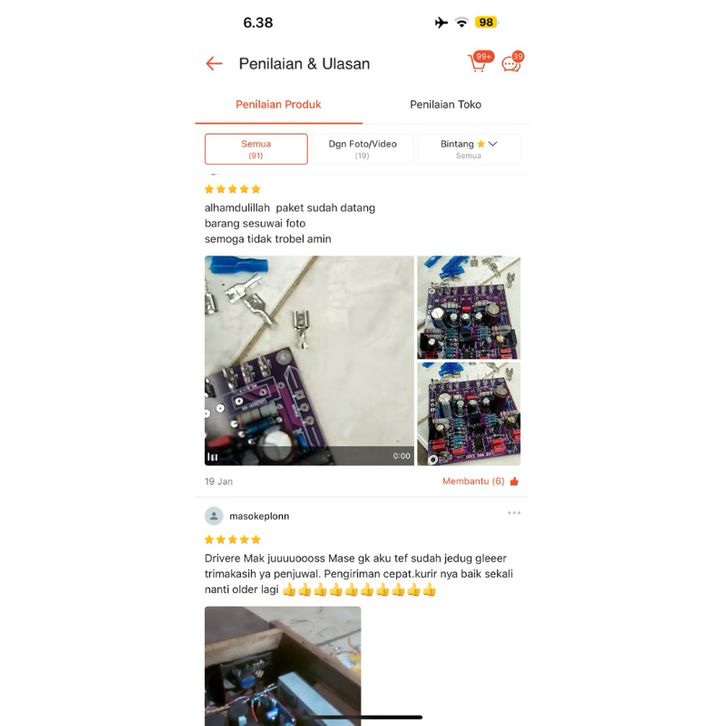Mark the 19 Jan review as Membantu
Screen dimensions: 726x726
481,481
